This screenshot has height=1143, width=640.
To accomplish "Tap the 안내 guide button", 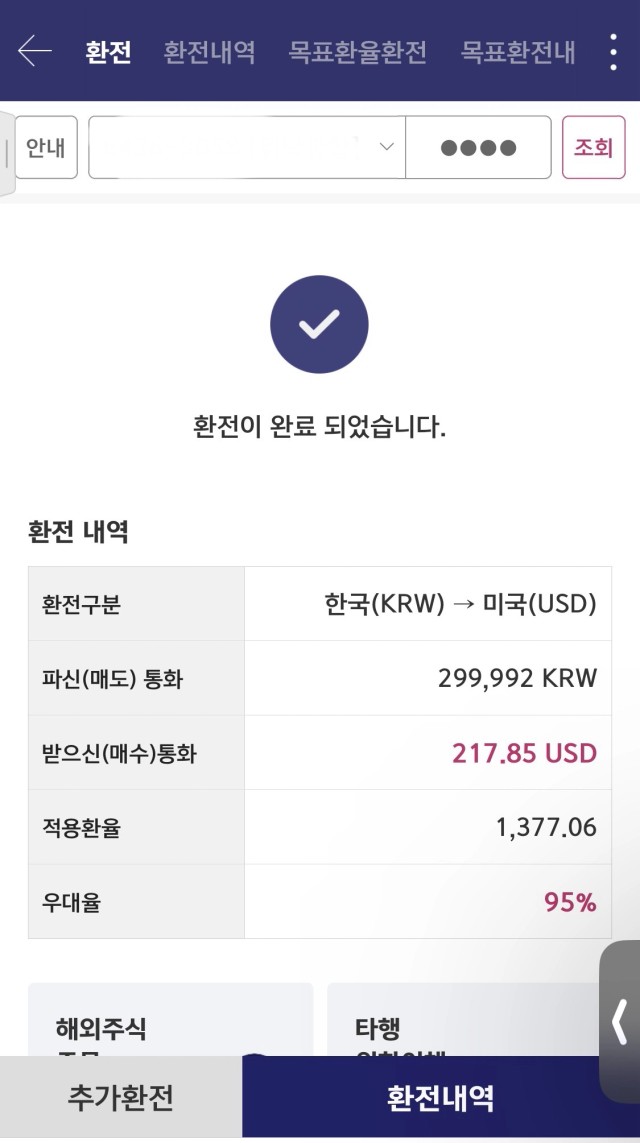I will [46, 147].
